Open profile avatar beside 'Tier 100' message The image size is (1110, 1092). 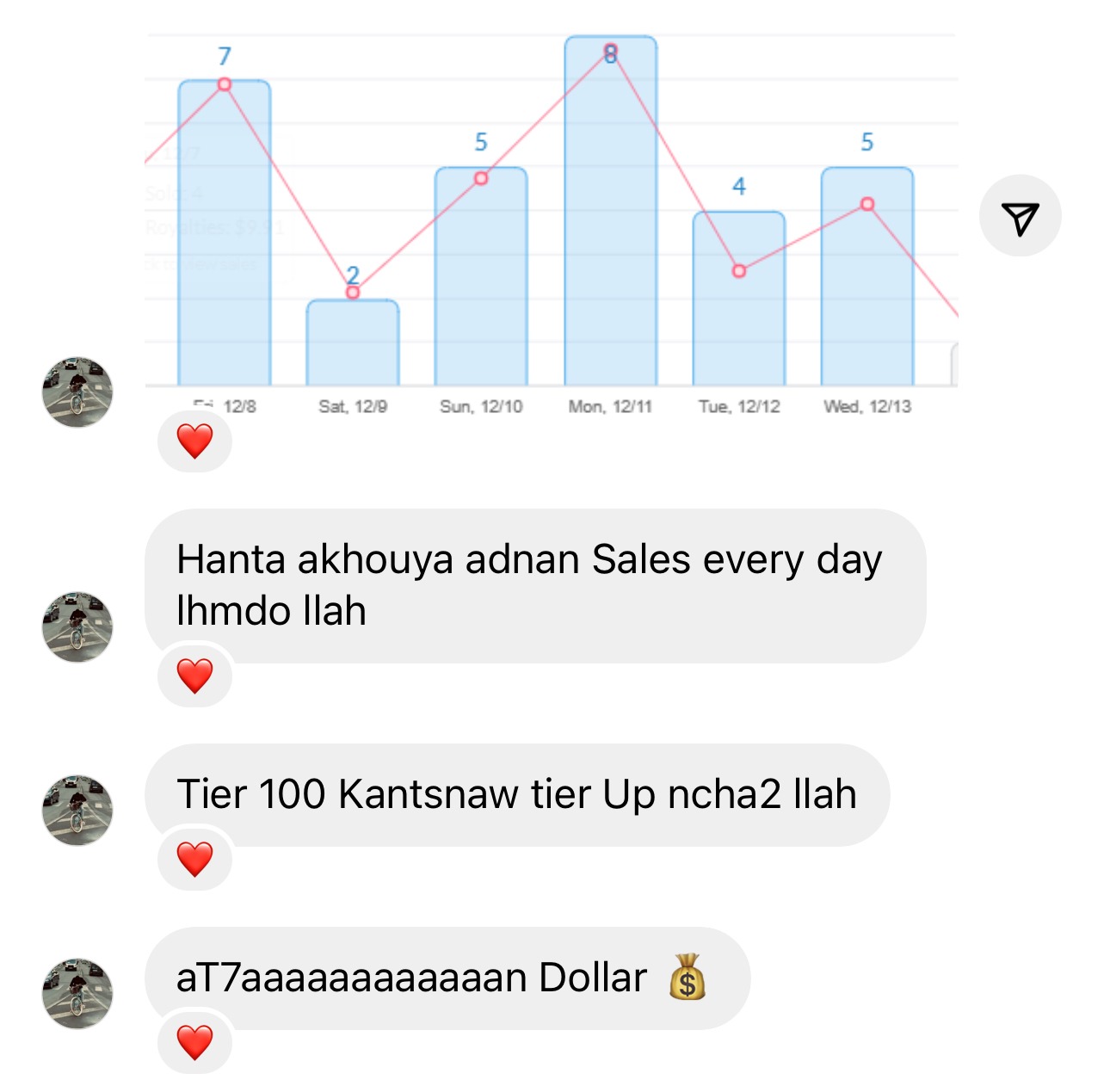77,810
